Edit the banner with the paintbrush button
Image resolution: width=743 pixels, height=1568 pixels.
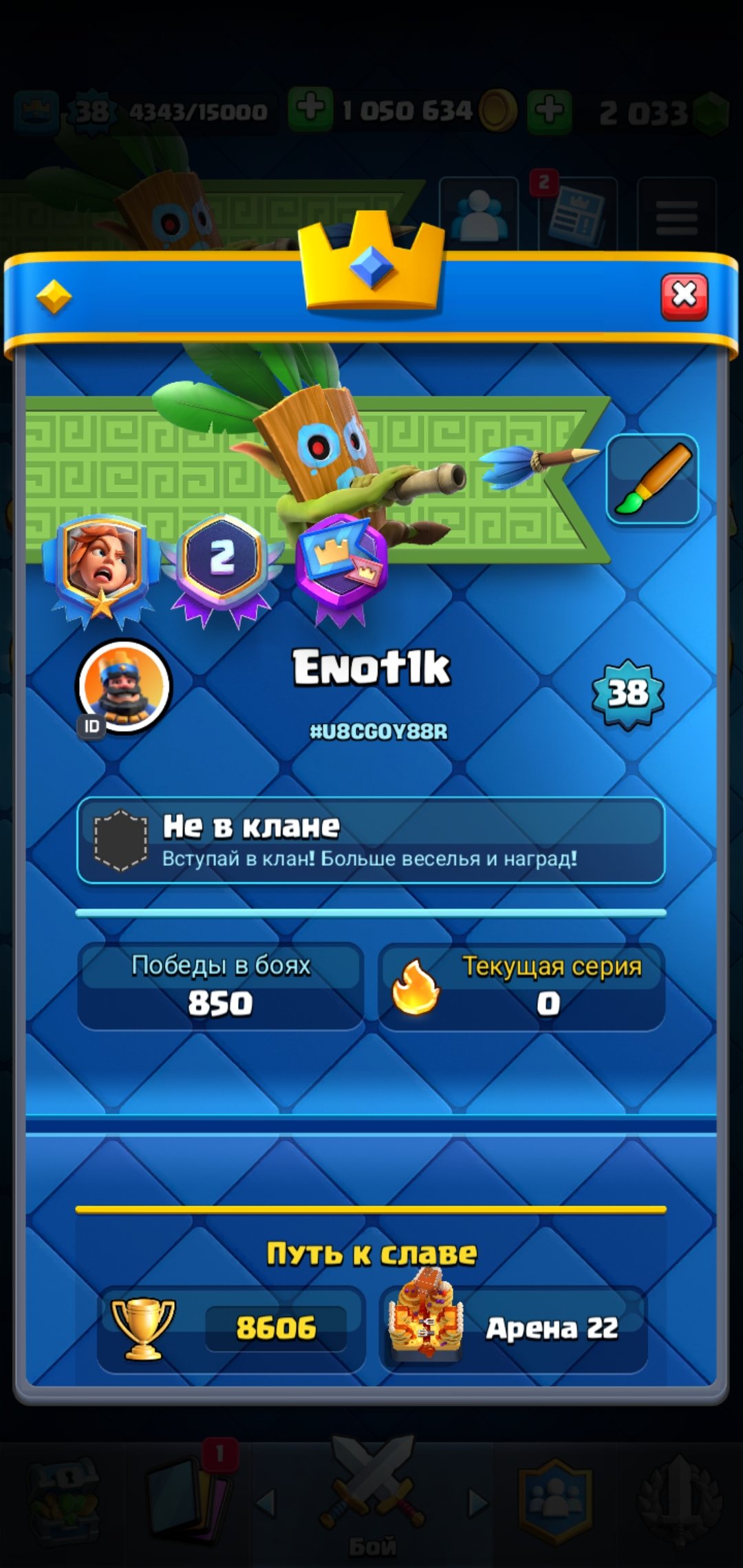click(652, 479)
